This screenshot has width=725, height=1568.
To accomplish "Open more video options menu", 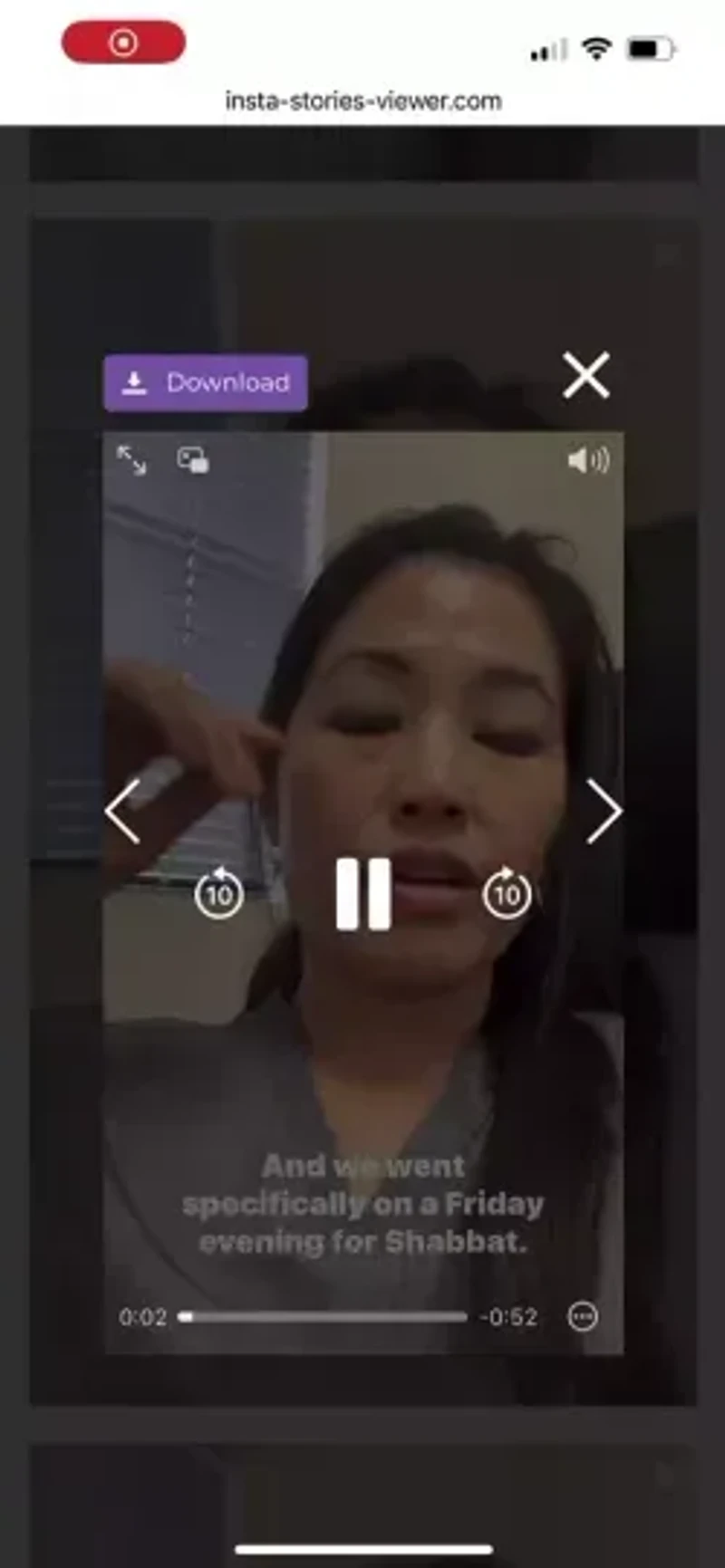I will coord(583,1316).
